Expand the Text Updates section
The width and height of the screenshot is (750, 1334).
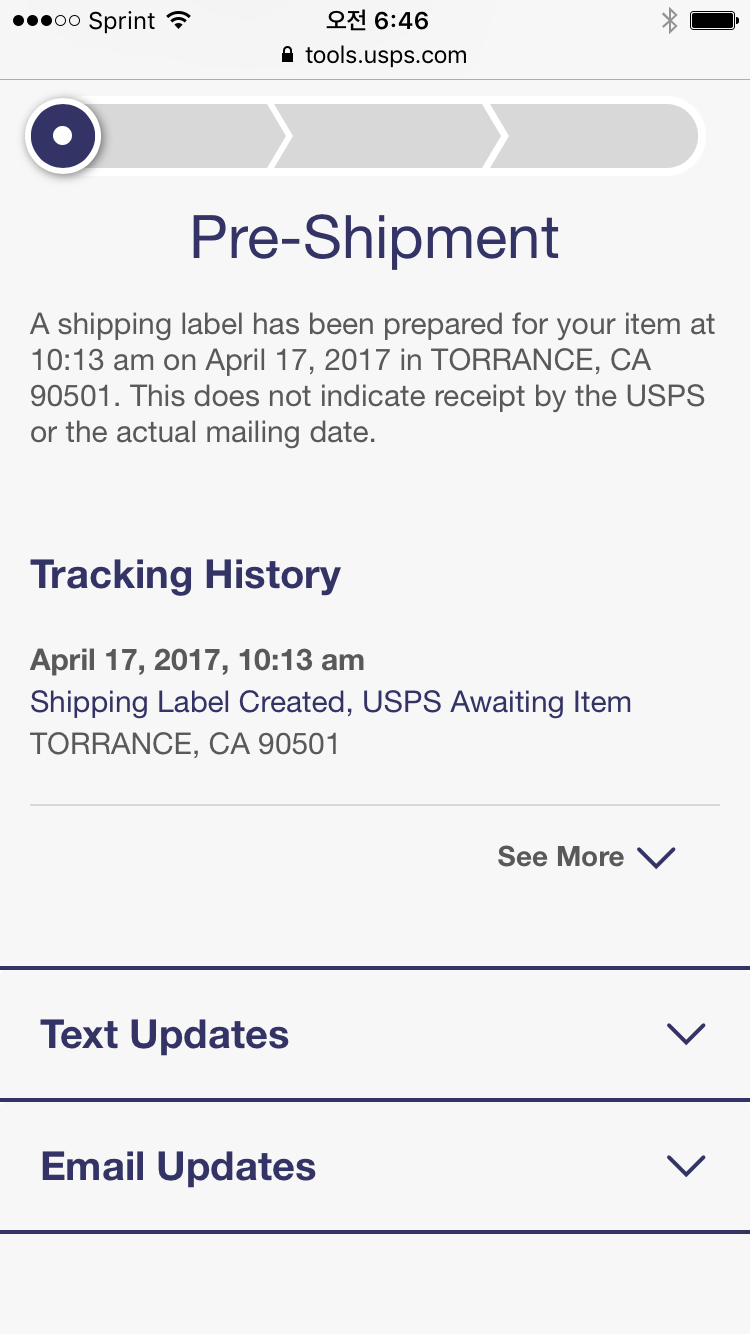[x=374, y=1034]
